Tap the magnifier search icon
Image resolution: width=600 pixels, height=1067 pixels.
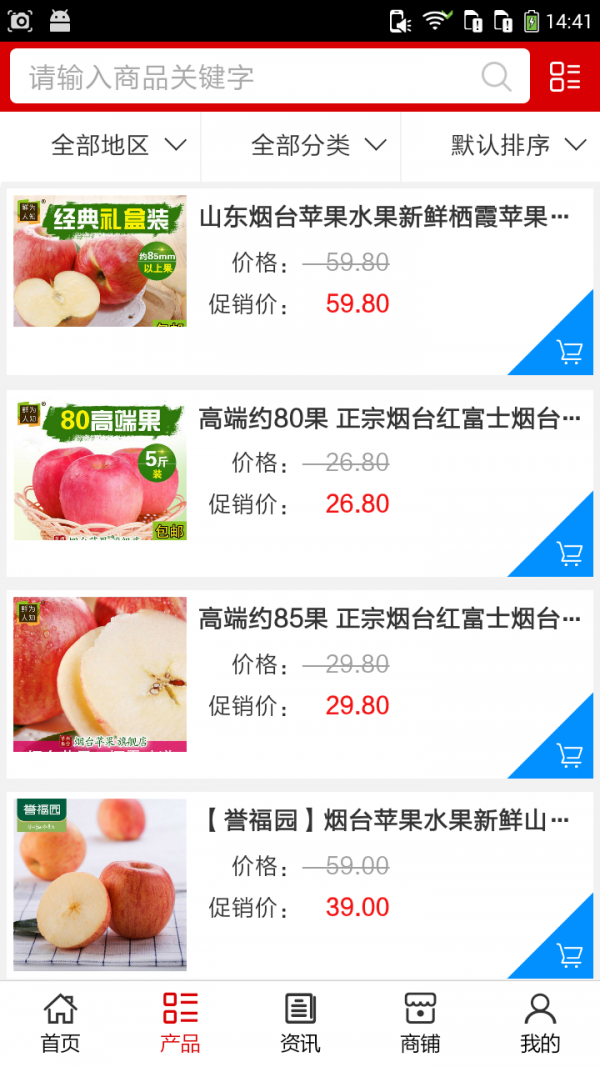[x=496, y=77]
